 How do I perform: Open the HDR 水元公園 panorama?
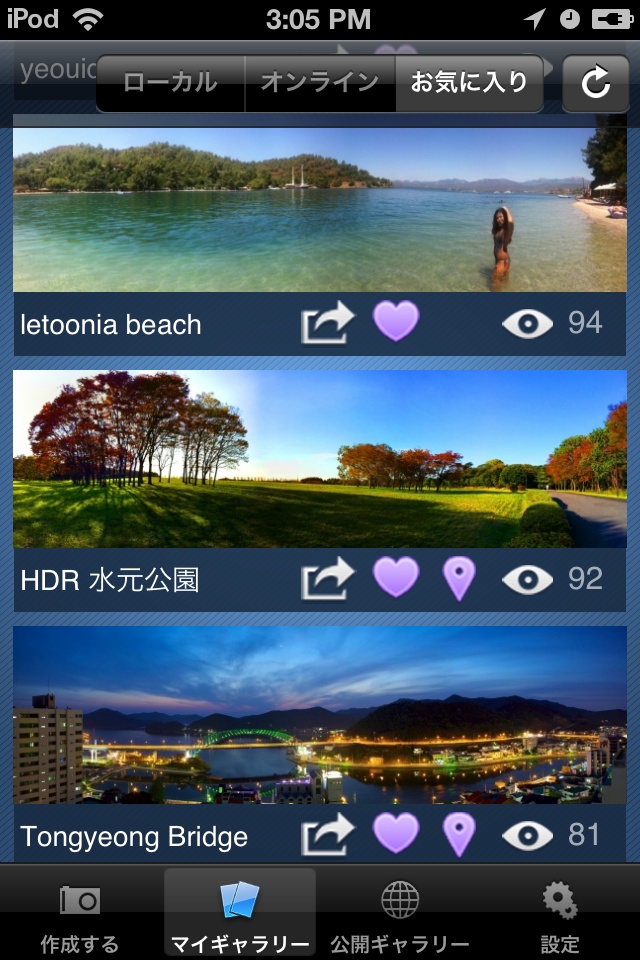pyautogui.click(x=319, y=459)
